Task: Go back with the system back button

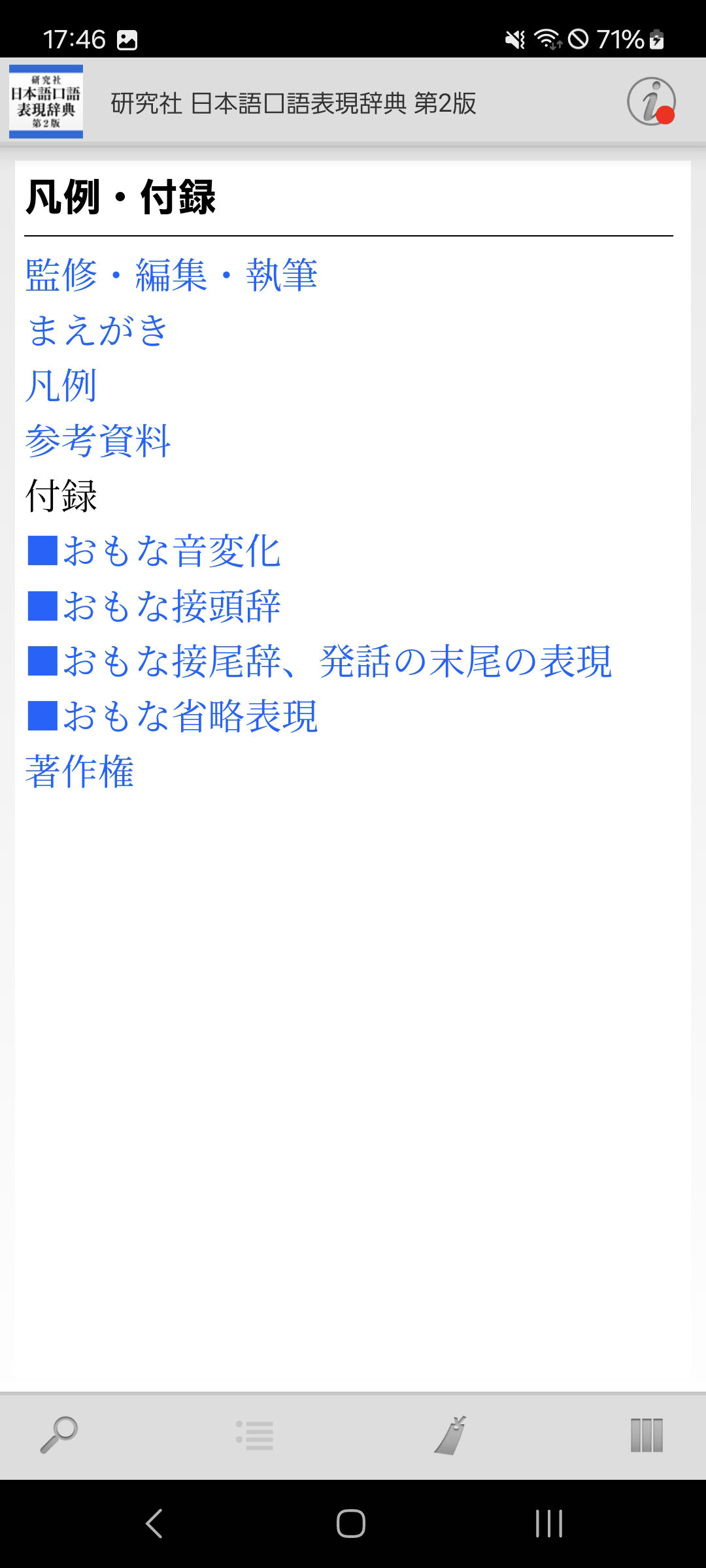Action: pyautogui.click(x=154, y=1524)
